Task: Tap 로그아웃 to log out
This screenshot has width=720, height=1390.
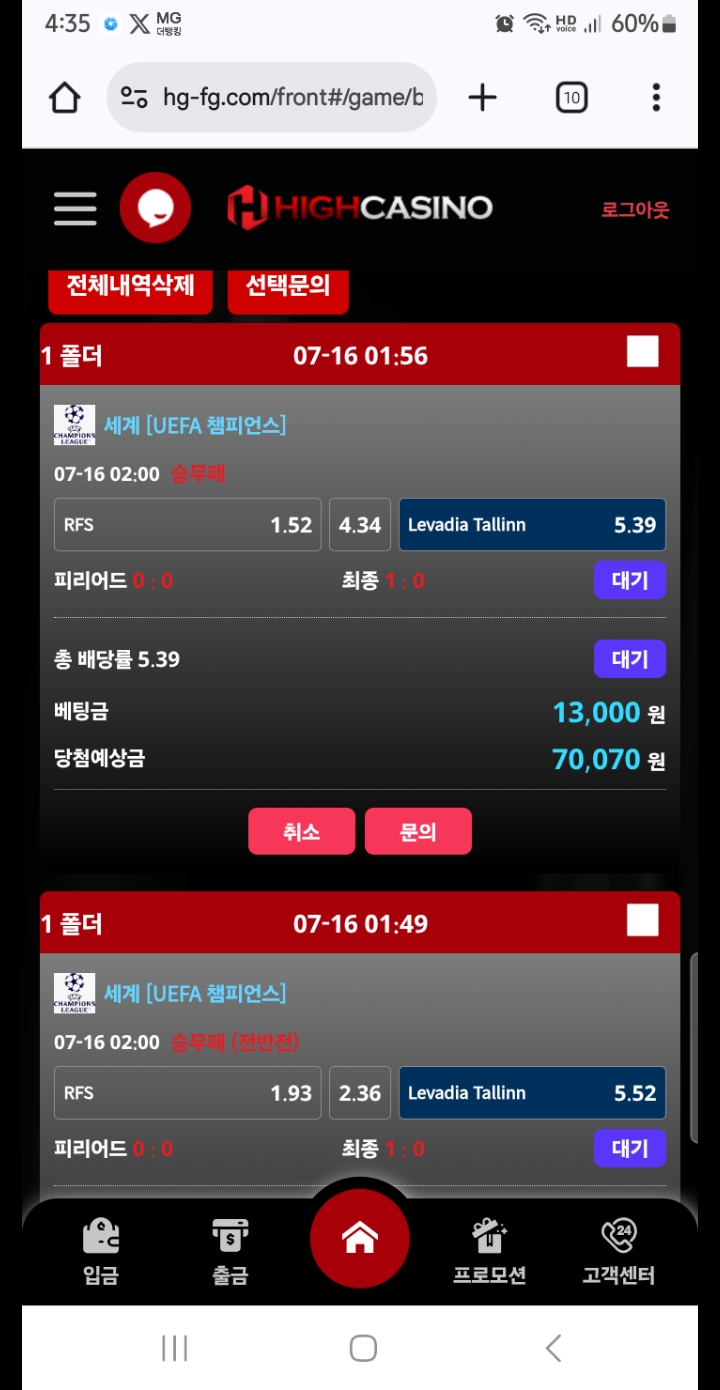Action: [635, 209]
